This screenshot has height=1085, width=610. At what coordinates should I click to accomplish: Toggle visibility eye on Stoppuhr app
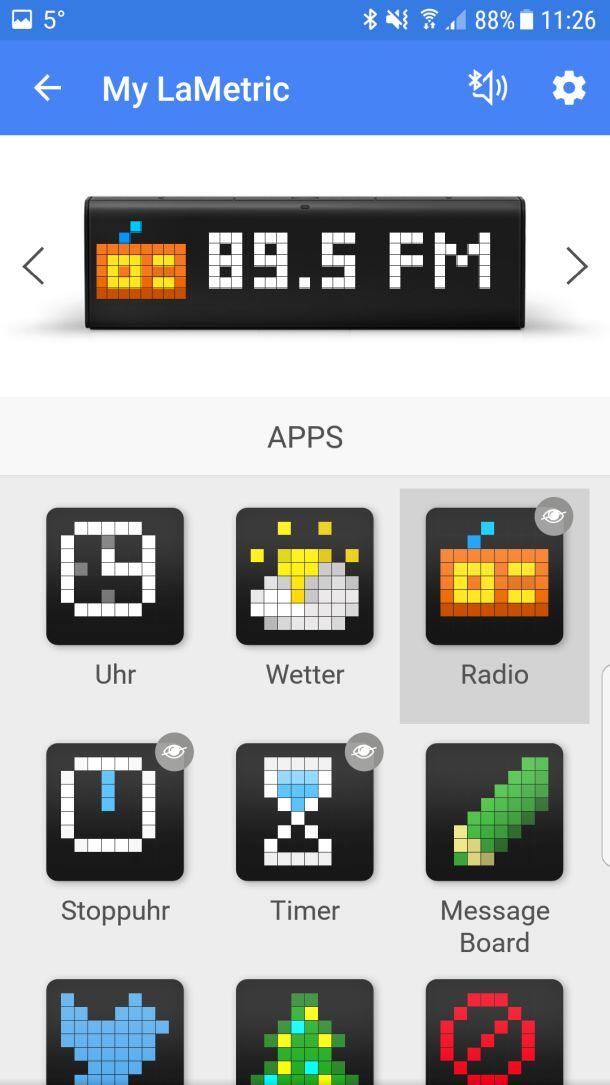174,752
